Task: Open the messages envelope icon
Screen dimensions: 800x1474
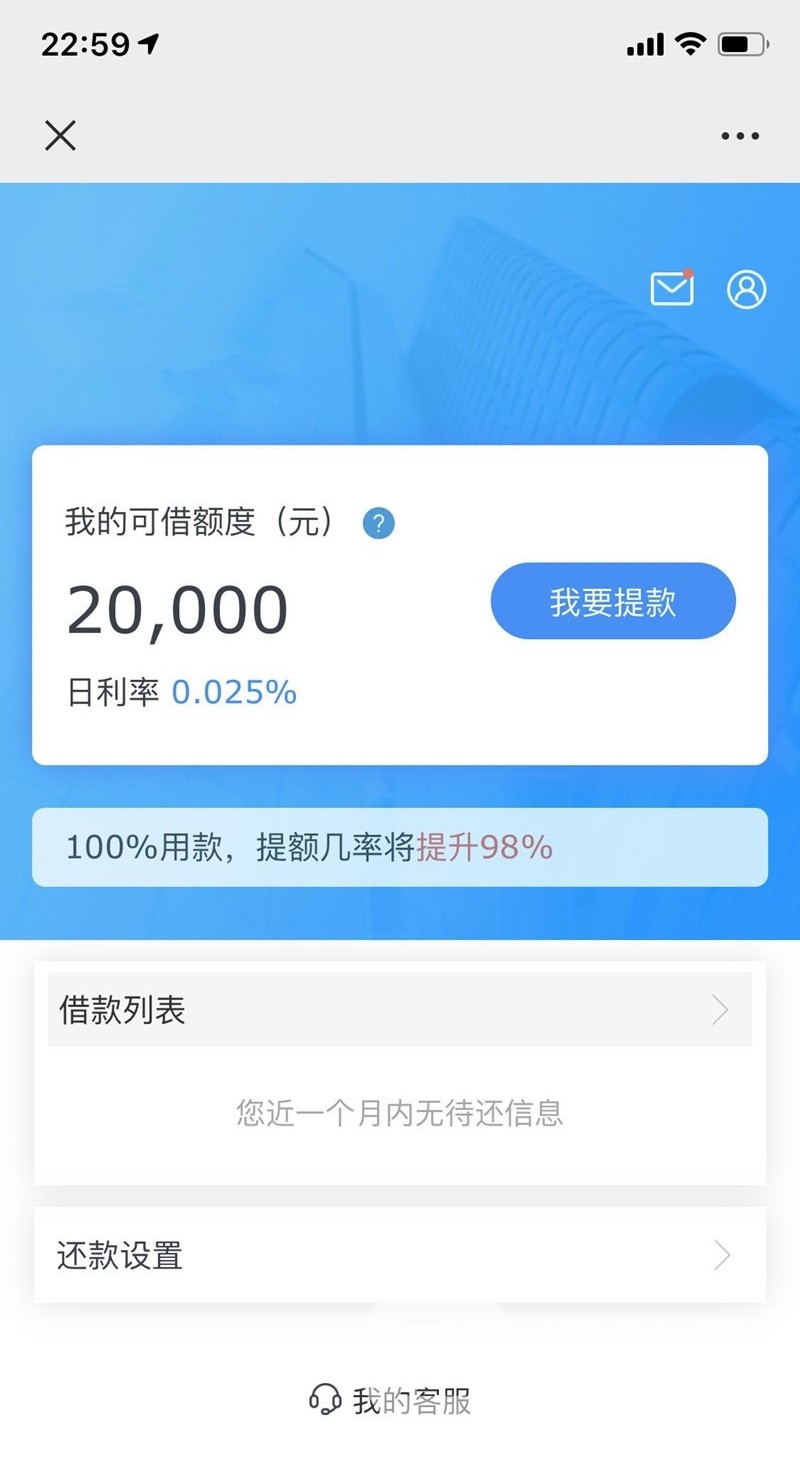Action: click(x=672, y=289)
